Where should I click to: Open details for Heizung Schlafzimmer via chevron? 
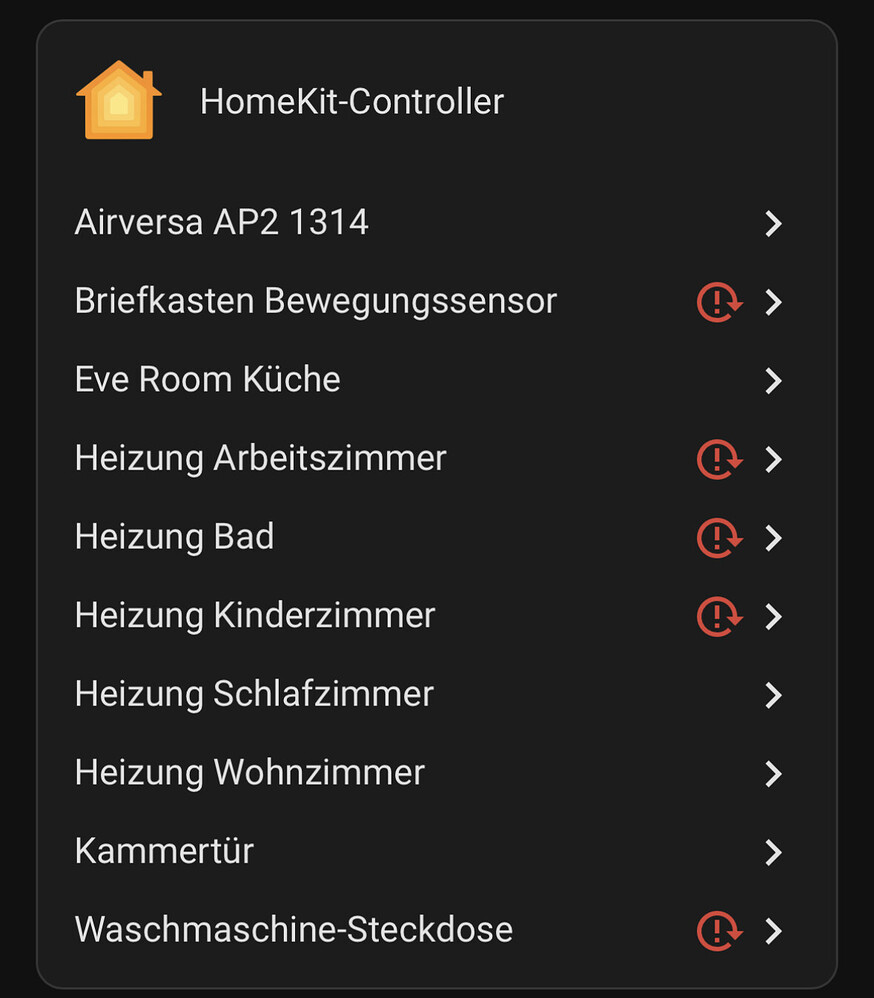click(772, 695)
